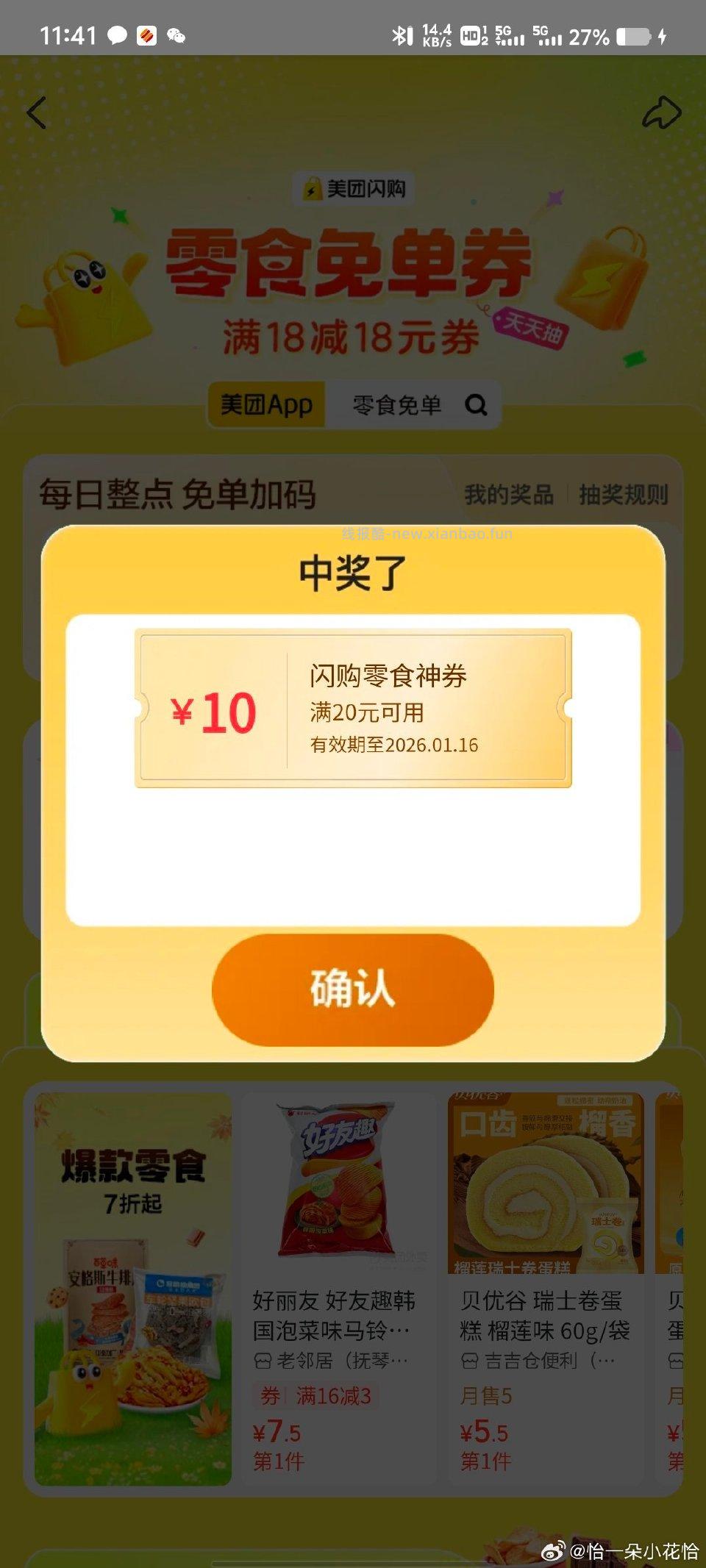Tap the yellow shopping bag mascot on the banner
This screenshot has width=706, height=1568.
[x=92, y=309]
